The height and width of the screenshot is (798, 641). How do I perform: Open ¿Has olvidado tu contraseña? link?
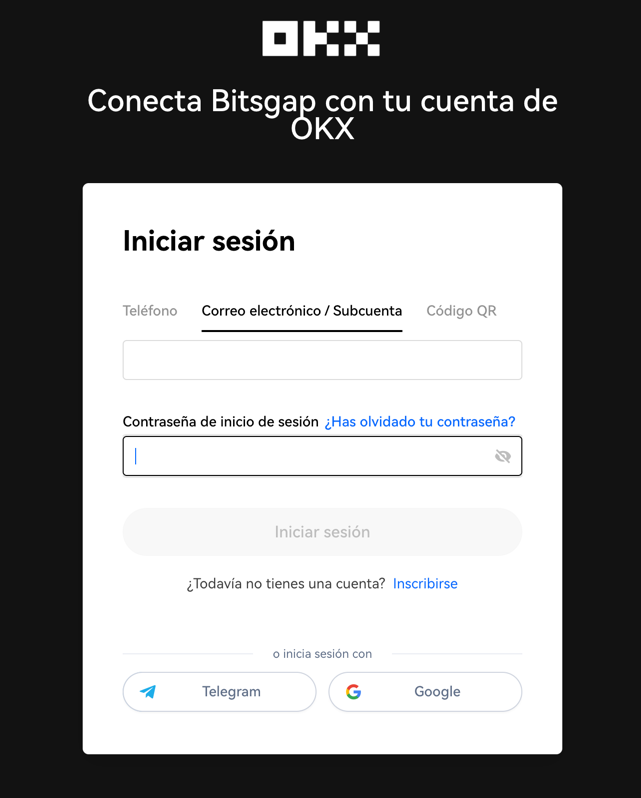point(420,422)
